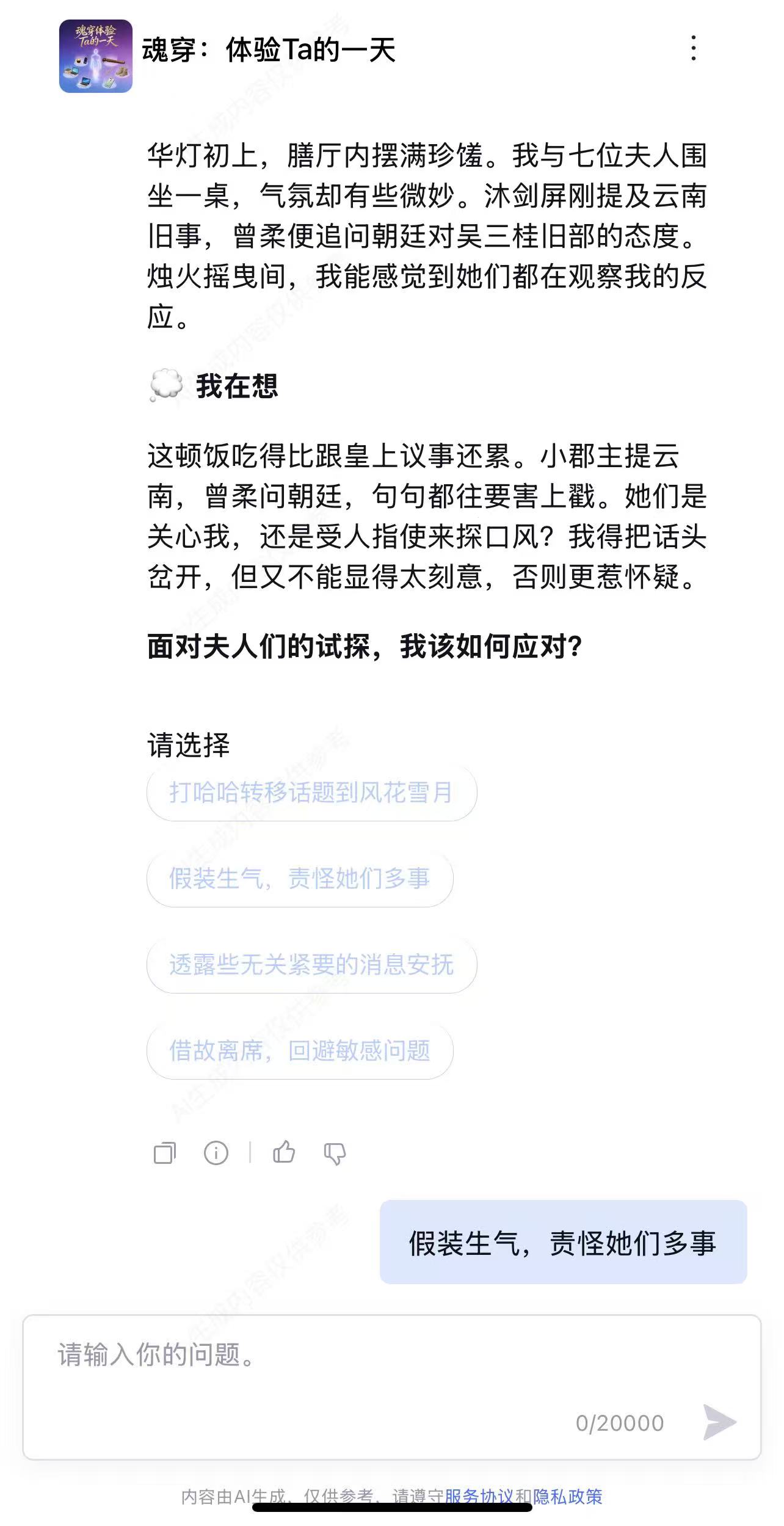Copy the AI reply
Image resolution: width=784 pixels, height=1526 pixels.
[164, 1153]
